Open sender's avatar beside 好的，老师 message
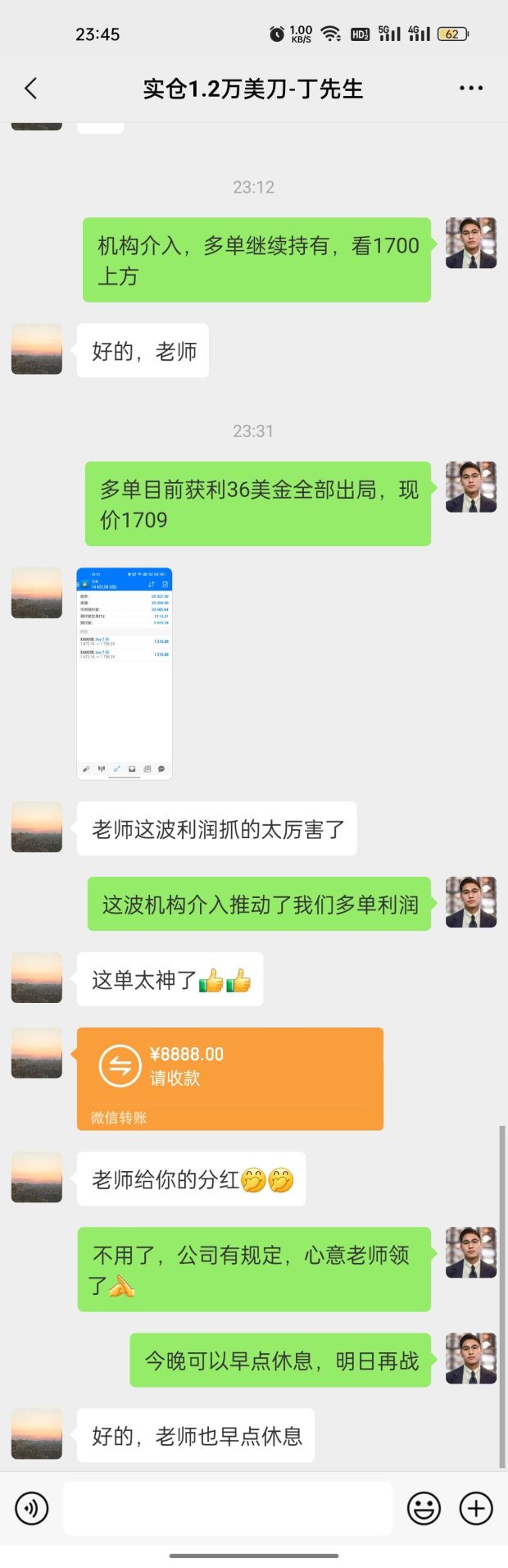The height and width of the screenshot is (1568, 508). [x=37, y=349]
